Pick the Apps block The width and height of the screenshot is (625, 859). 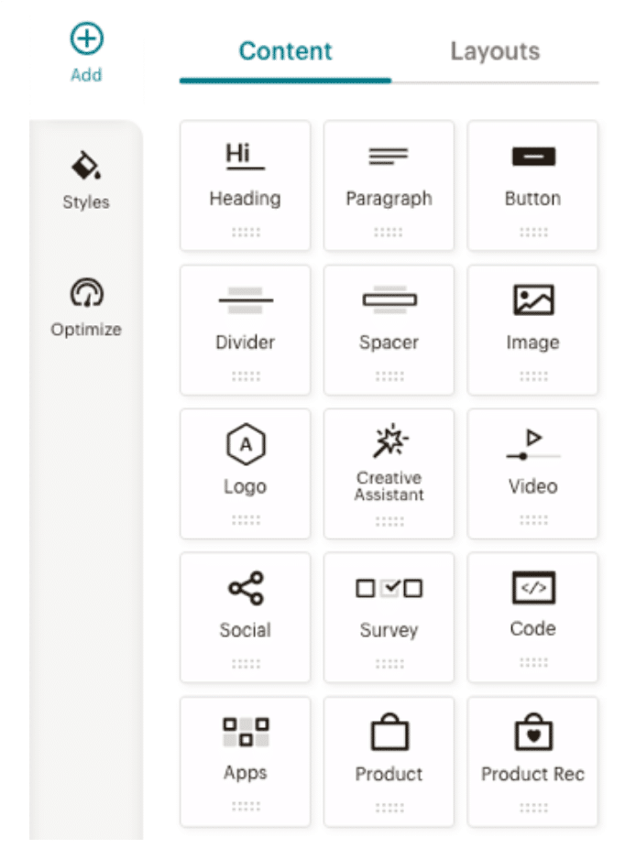[245, 760]
